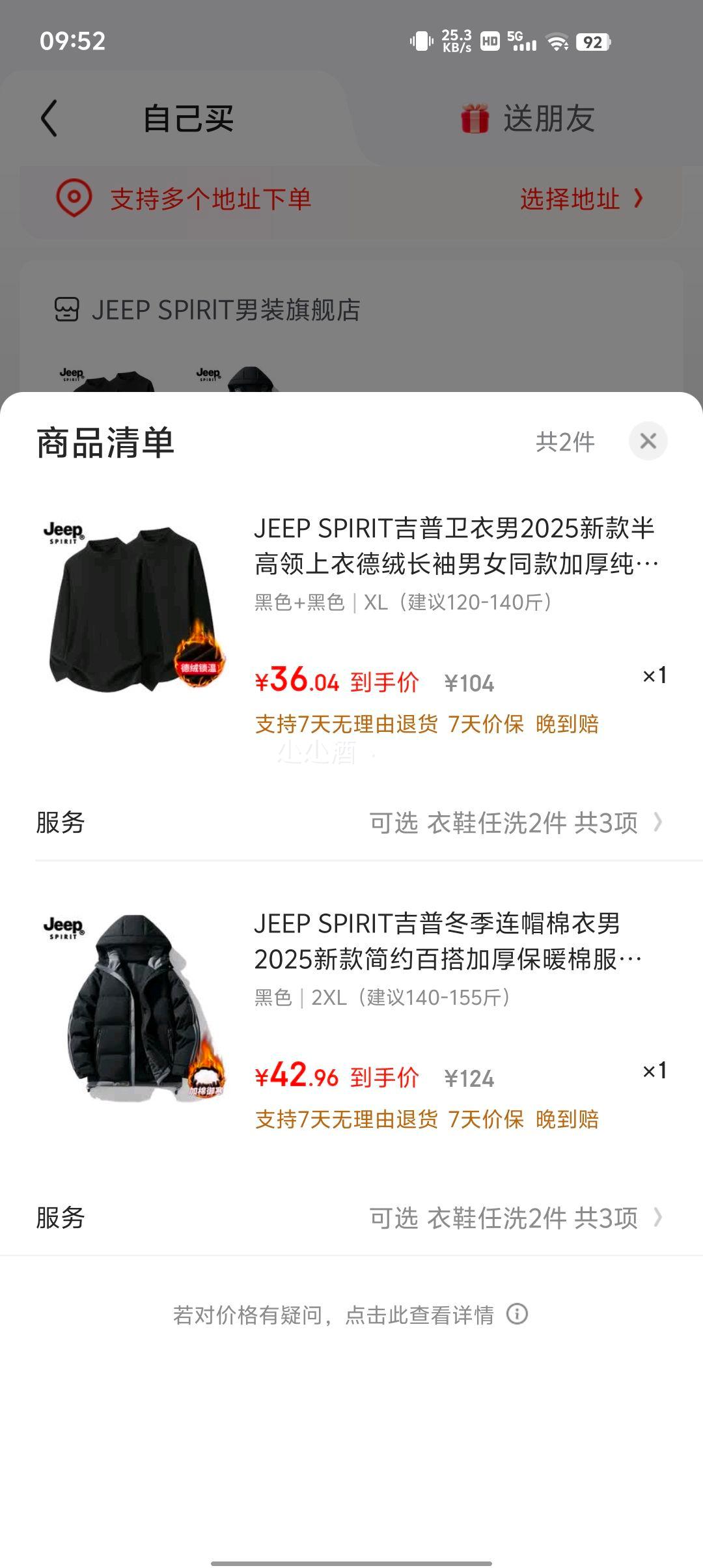Select the 自己买 tab
This screenshot has height=1568, width=703.
pos(188,119)
